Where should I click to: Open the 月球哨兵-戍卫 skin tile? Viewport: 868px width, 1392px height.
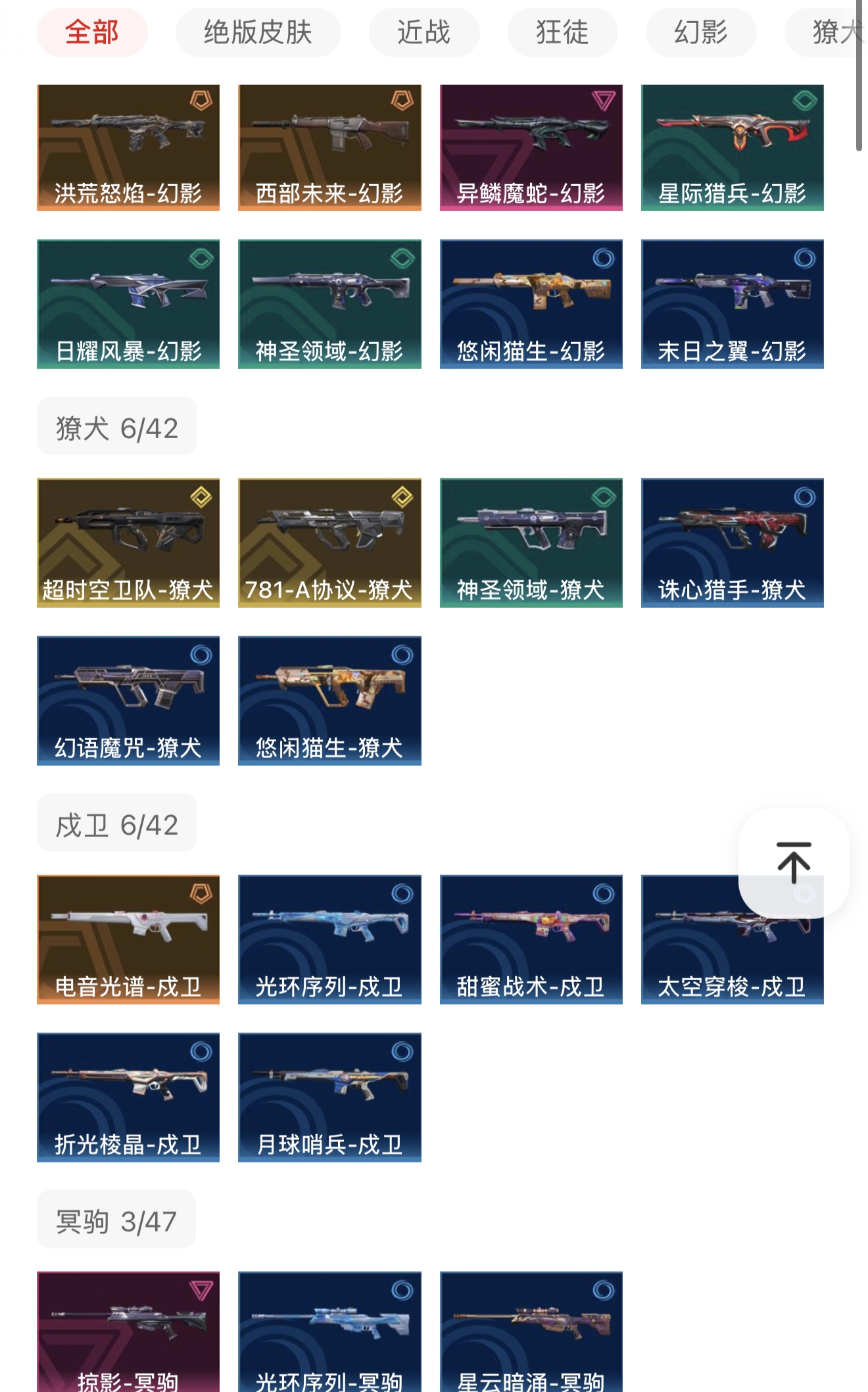329,1097
